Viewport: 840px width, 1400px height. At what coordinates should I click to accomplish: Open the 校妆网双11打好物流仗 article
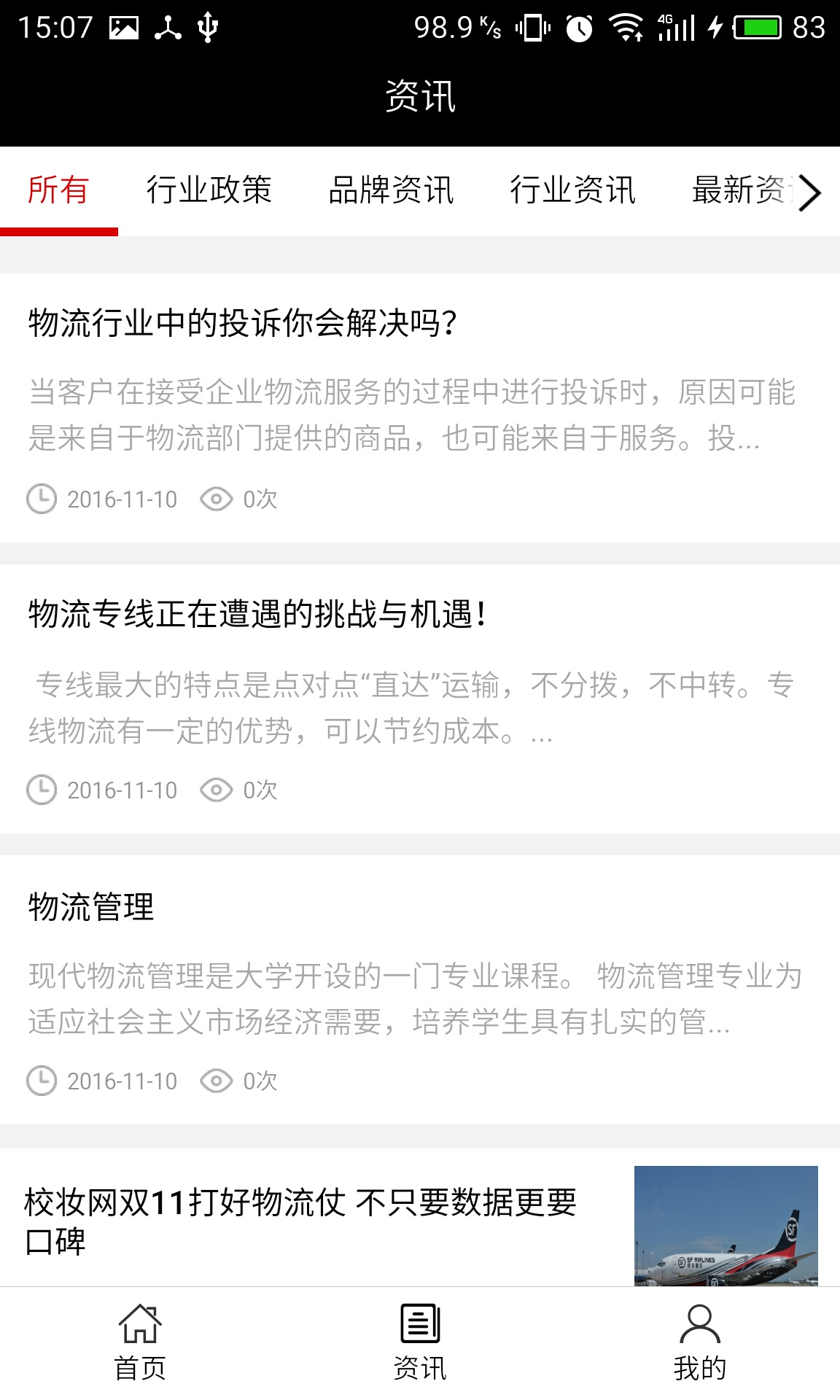[300, 1221]
